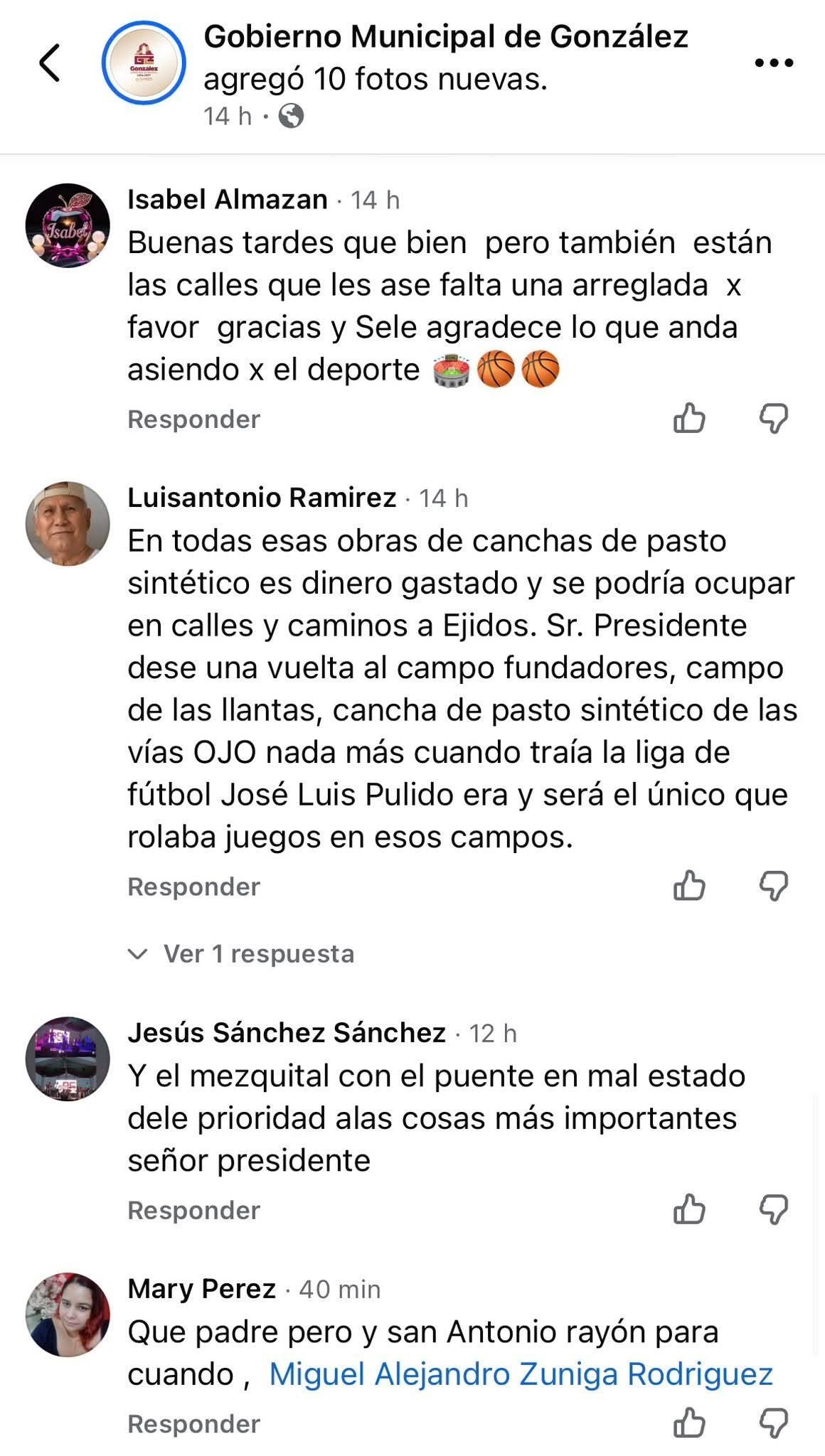
Task: Reply to Jesús Sánchez Sánchez's comment
Action: 193,1211
